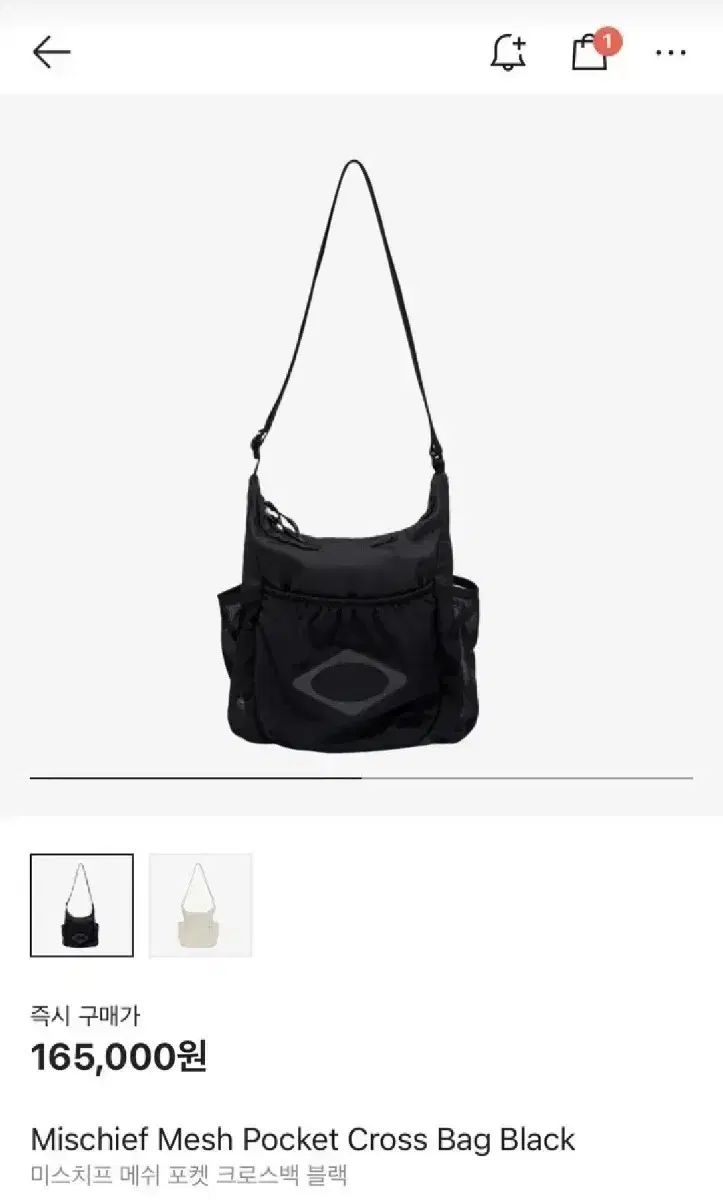723x1200 pixels.
Task: Select the ivory bag color thumbnail
Action: [x=200, y=905]
